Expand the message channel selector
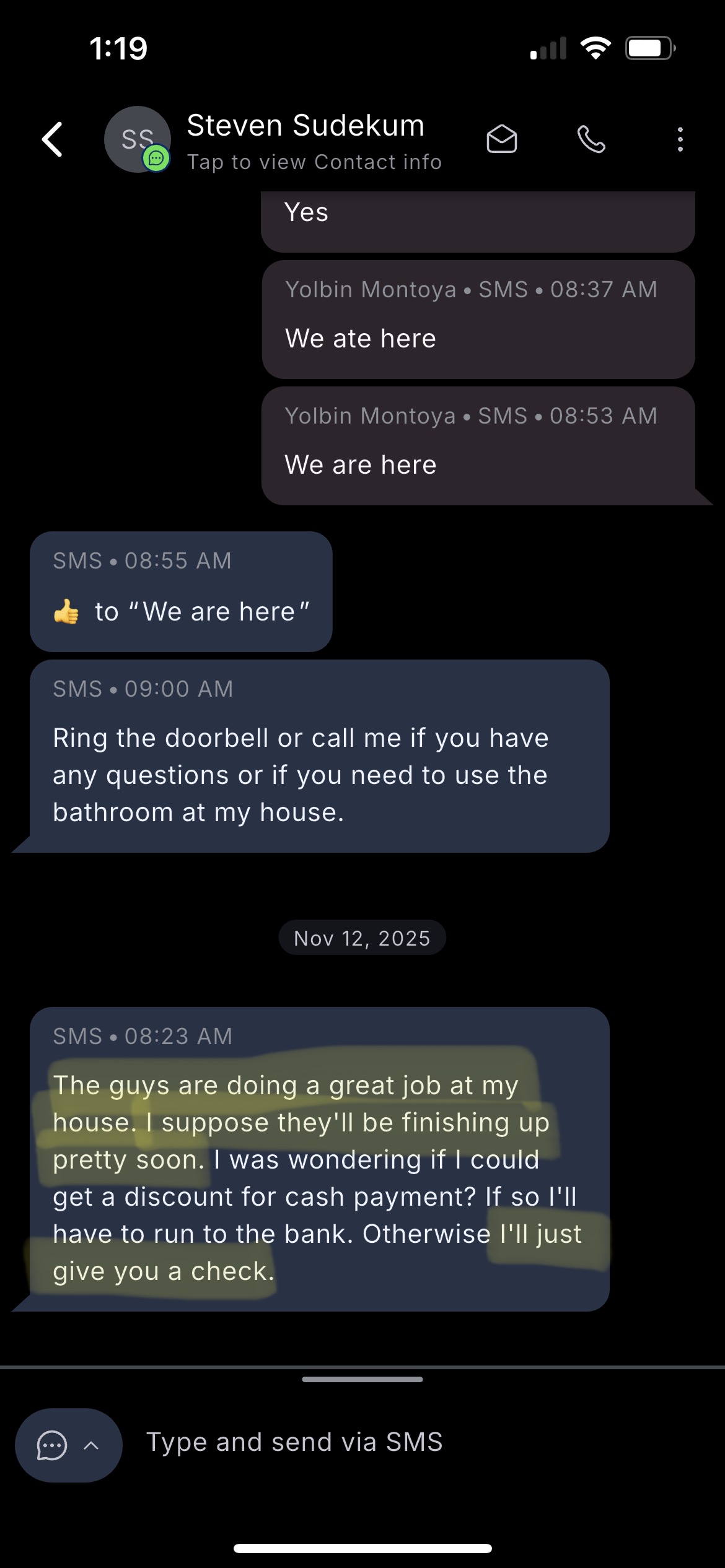The image size is (725, 1568). click(69, 1445)
